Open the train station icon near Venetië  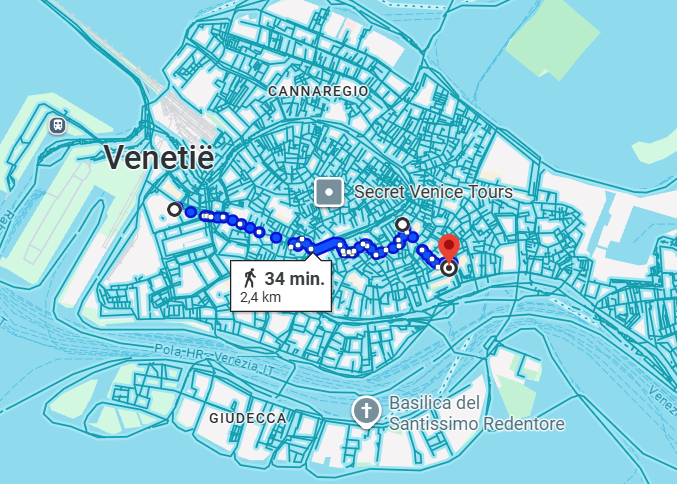pos(58,126)
